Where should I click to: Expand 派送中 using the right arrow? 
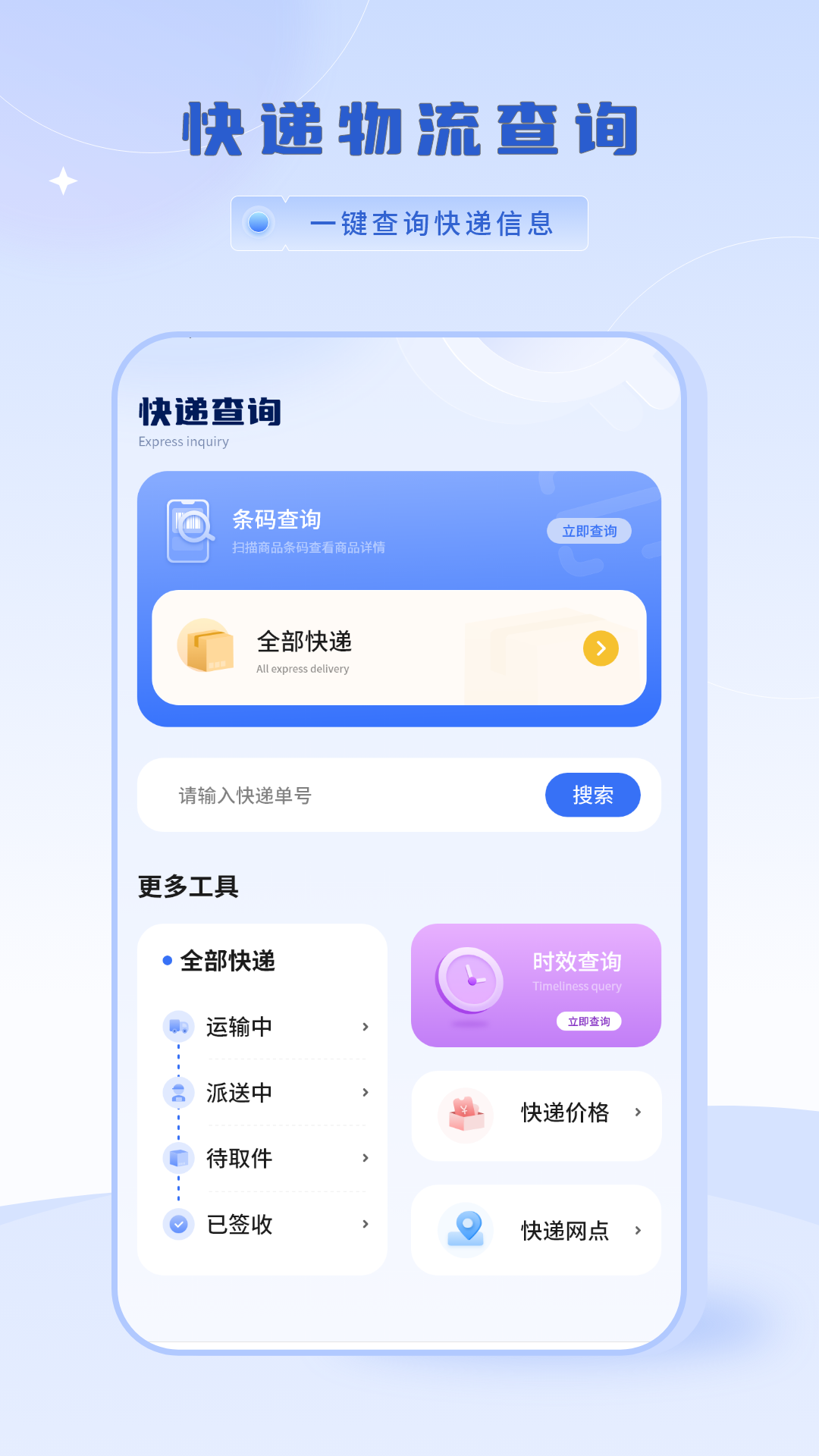pyautogui.click(x=367, y=1092)
